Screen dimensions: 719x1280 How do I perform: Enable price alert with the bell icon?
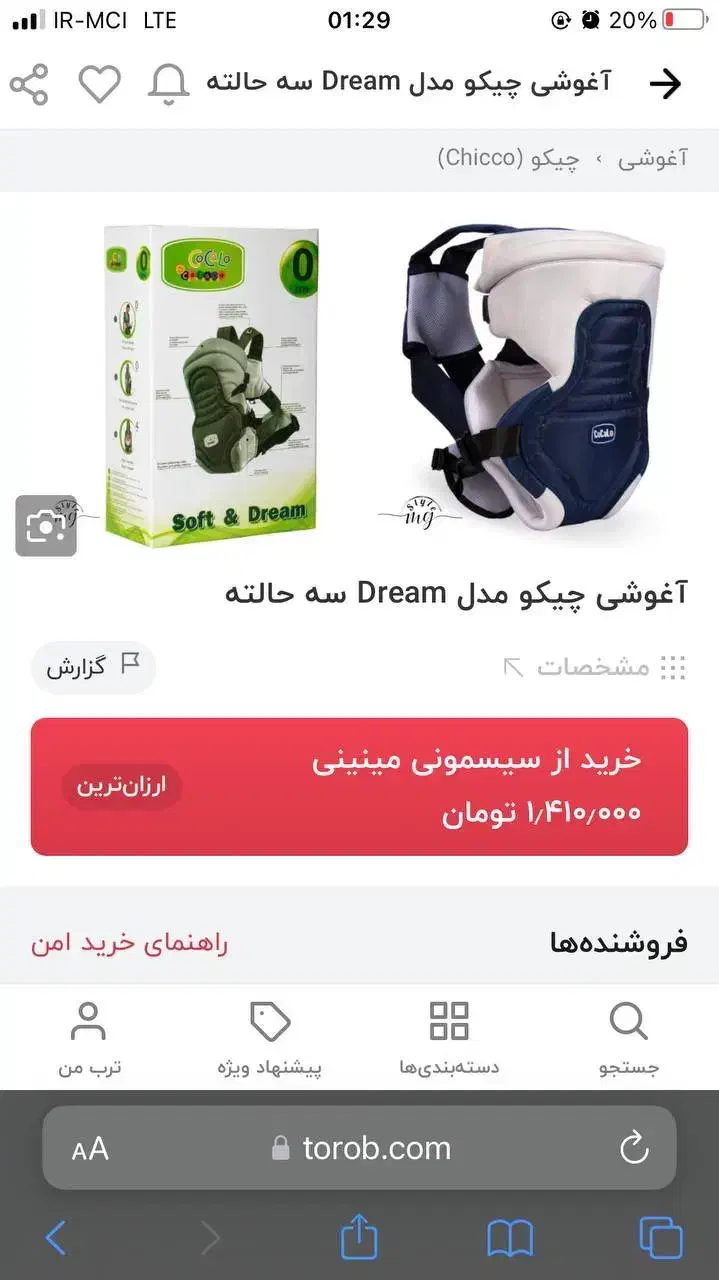point(168,84)
